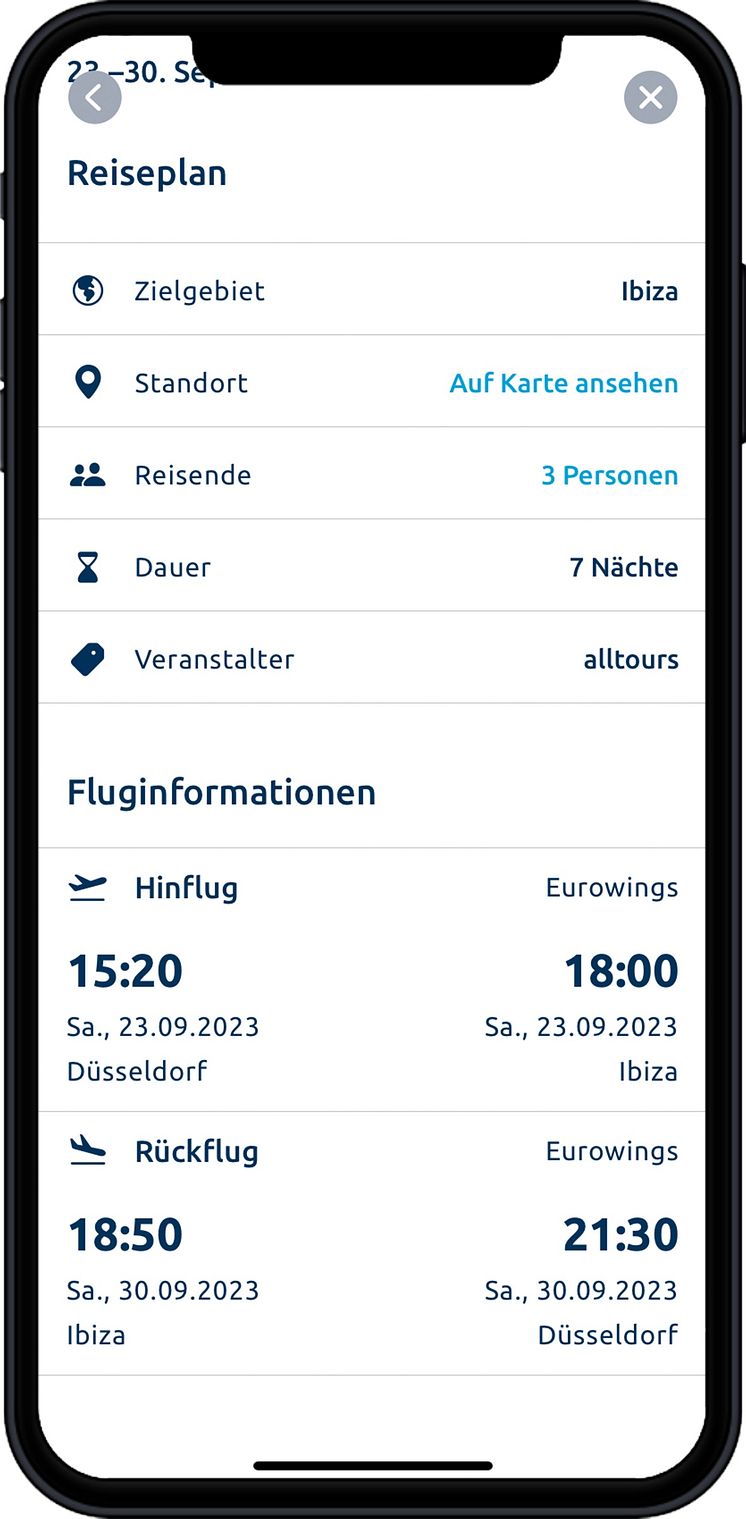
Task: Open the "Auf Karte ansehen" link
Action: click(563, 383)
